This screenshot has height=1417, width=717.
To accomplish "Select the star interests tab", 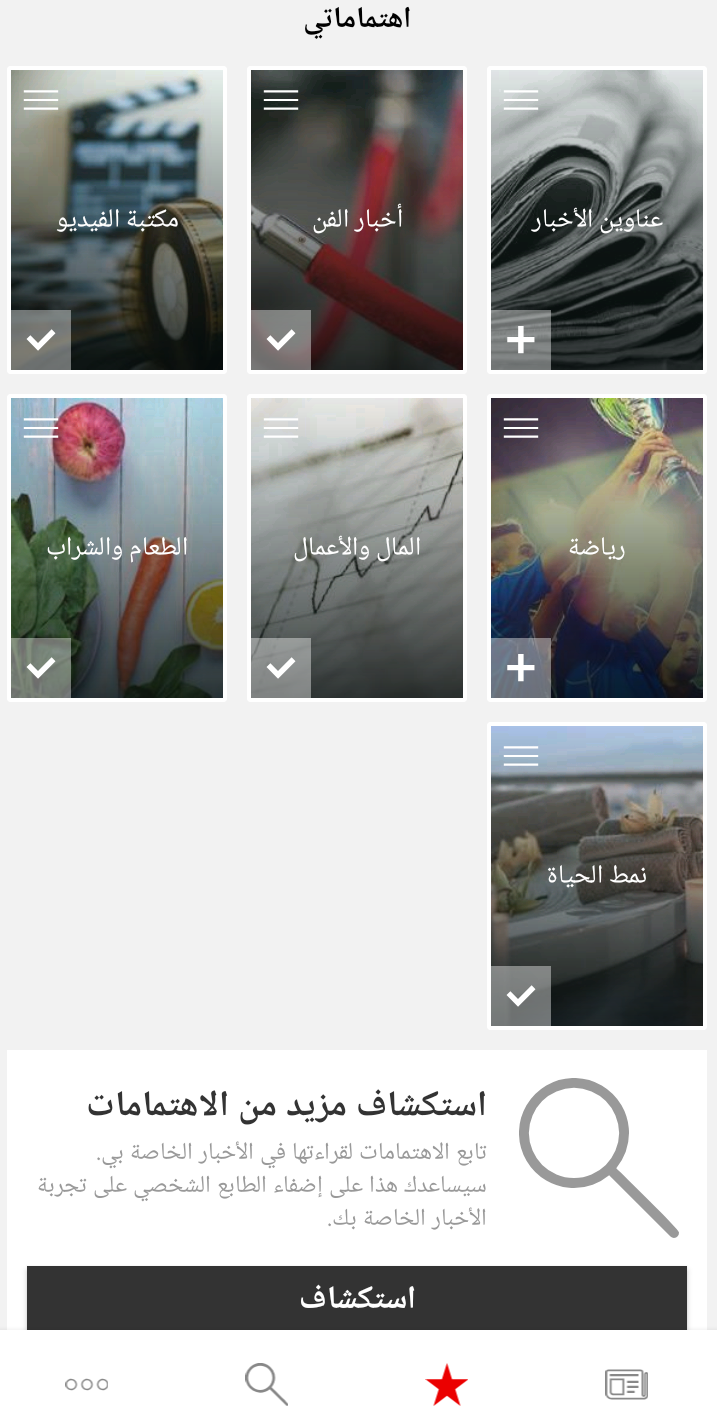I will [x=446, y=1384].
